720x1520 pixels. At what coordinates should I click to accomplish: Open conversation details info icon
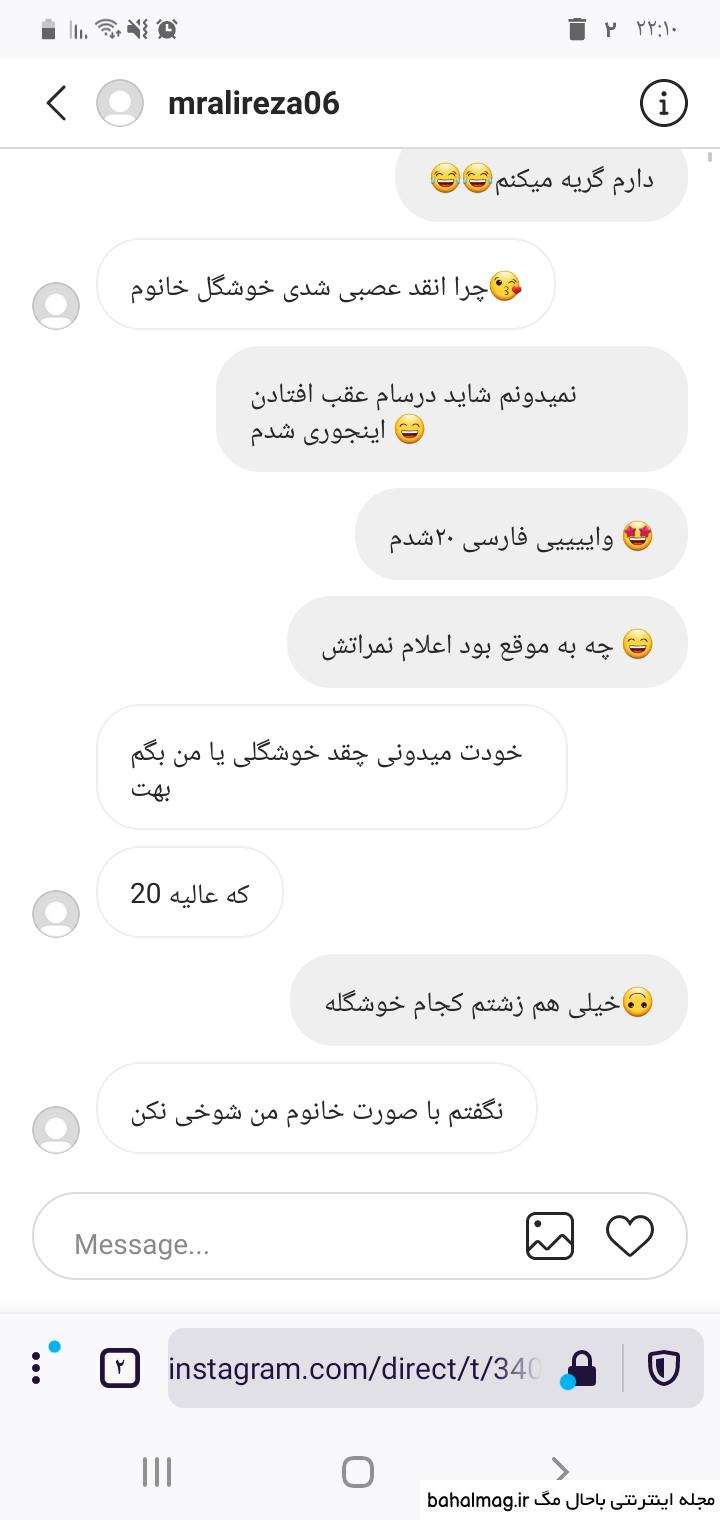point(663,103)
